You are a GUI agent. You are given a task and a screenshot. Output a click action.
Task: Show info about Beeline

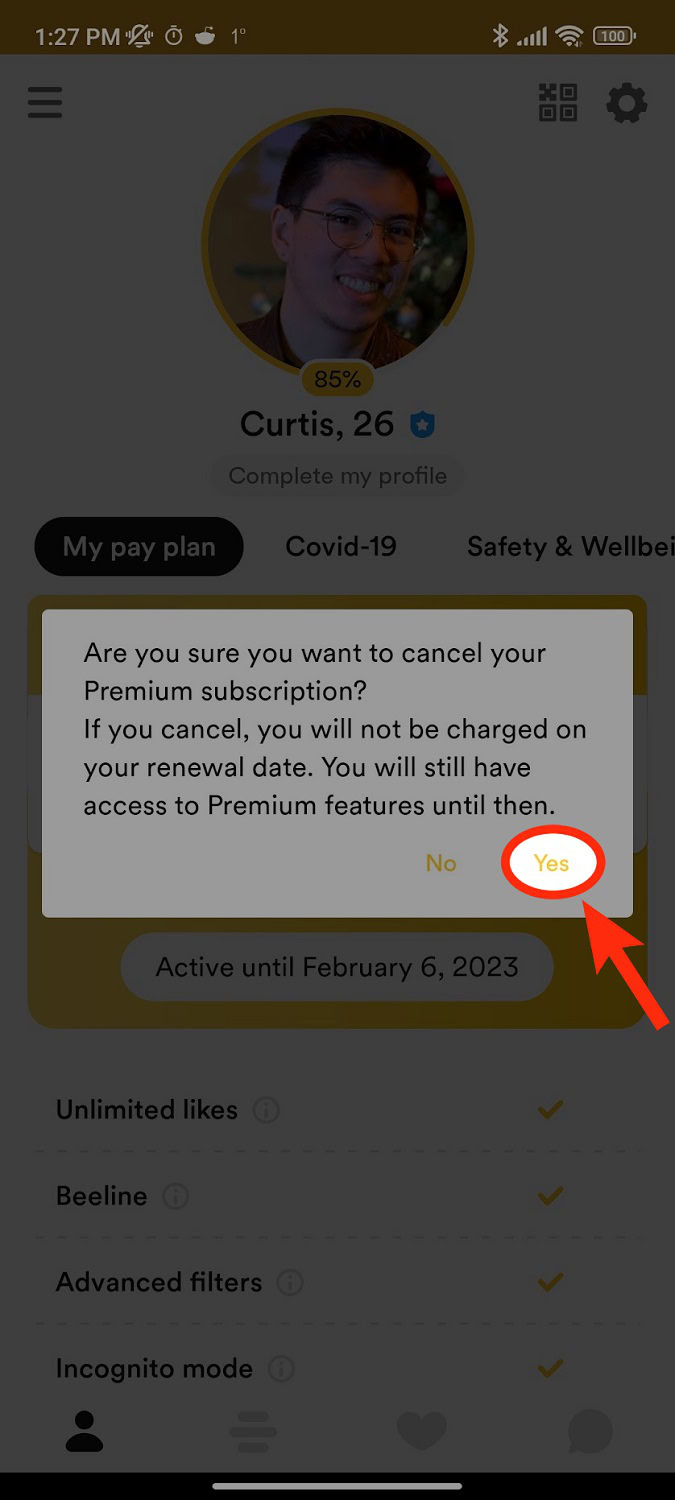click(x=176, y=1196)
